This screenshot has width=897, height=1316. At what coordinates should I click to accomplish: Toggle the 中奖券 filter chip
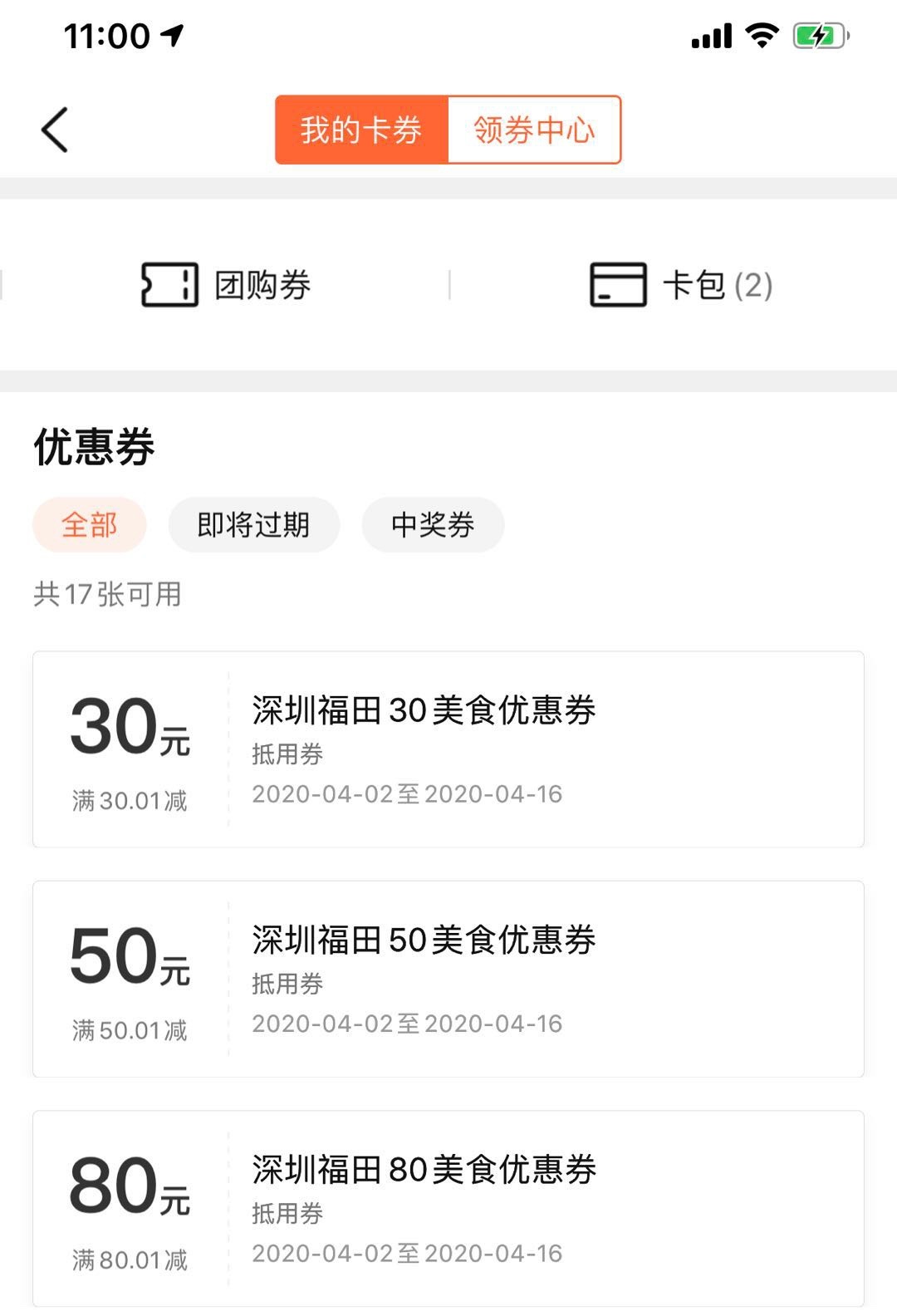tap(431, 524)
